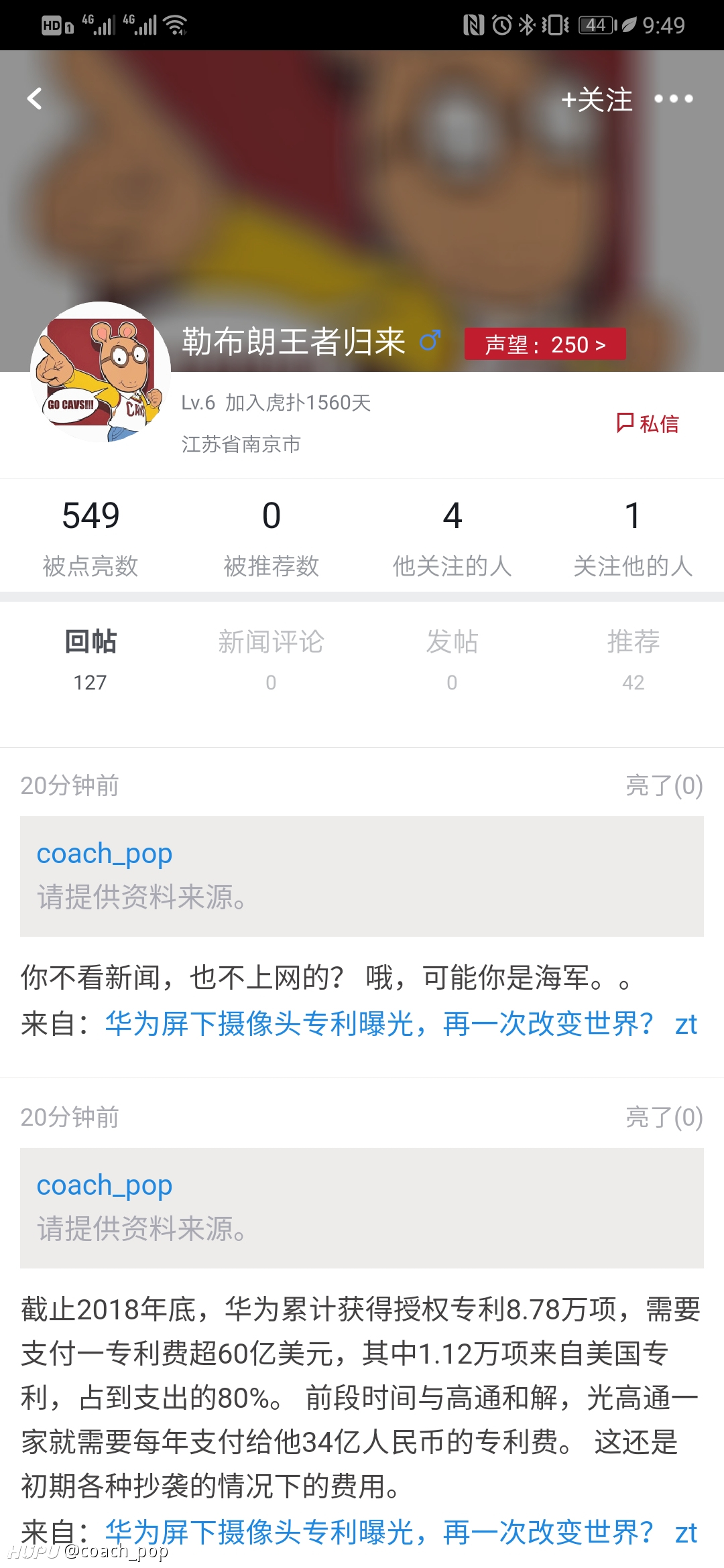Switch to the 新闻评论 tab
Viewport: 724px width, 1568px height.
click(x=271, y=659)
